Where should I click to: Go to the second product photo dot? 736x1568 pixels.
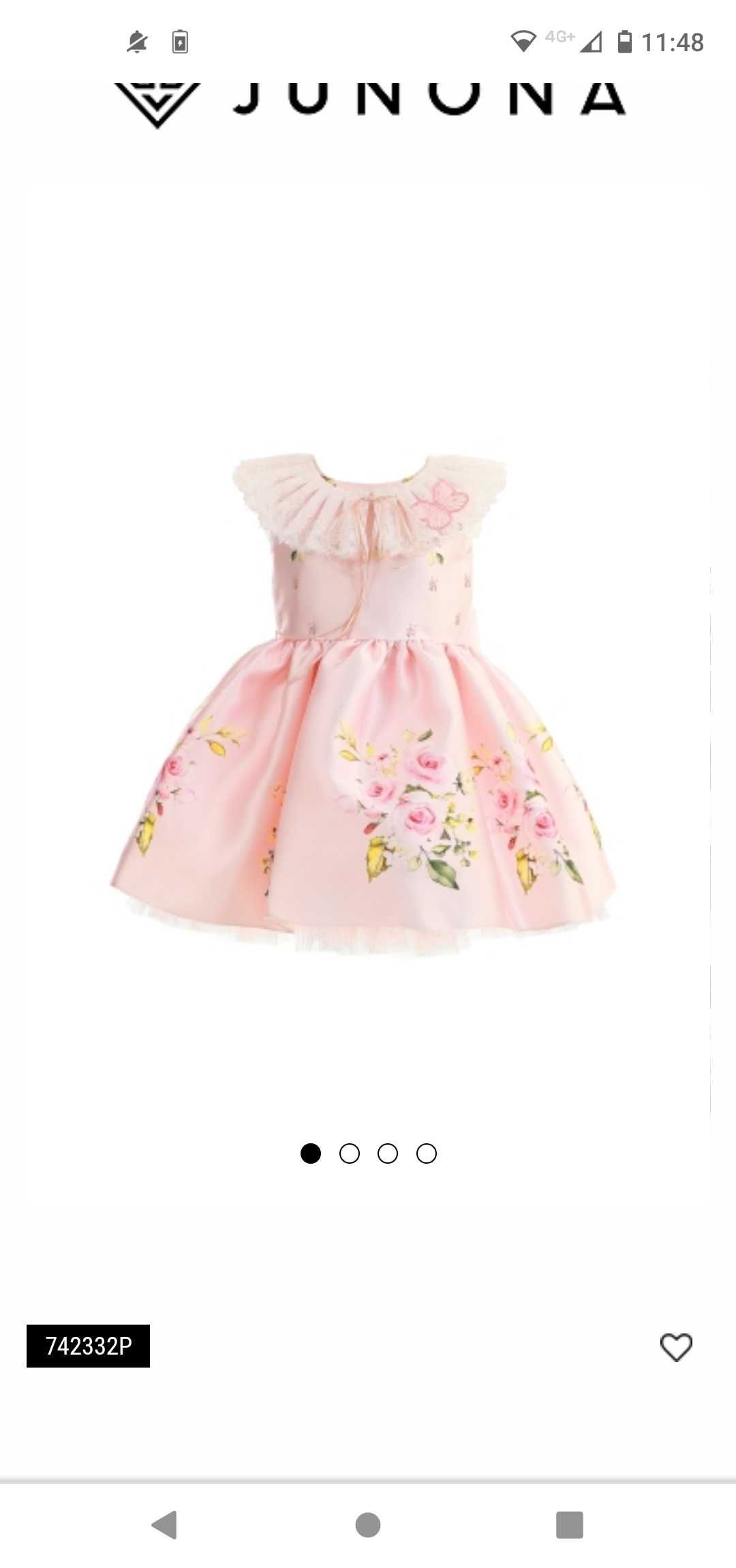coord(349,1154)
